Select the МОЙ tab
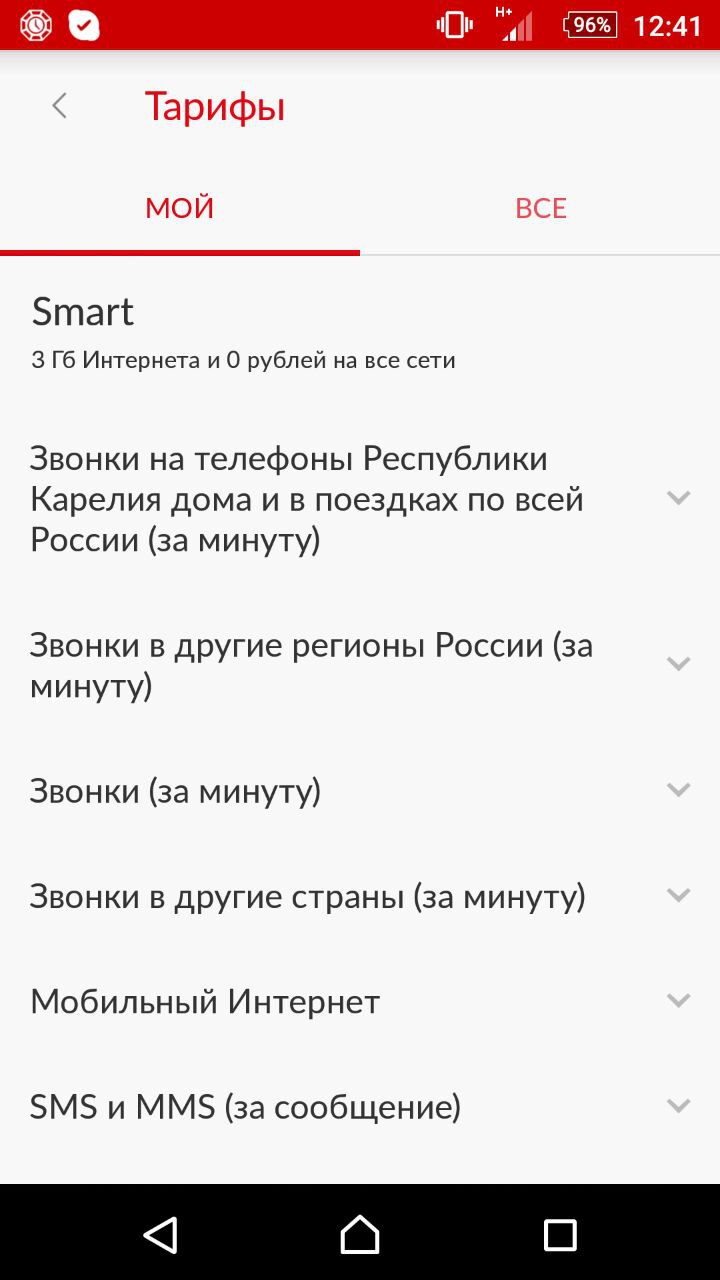This screenshot has height=1280, width=720. click(x=180, y=208)
